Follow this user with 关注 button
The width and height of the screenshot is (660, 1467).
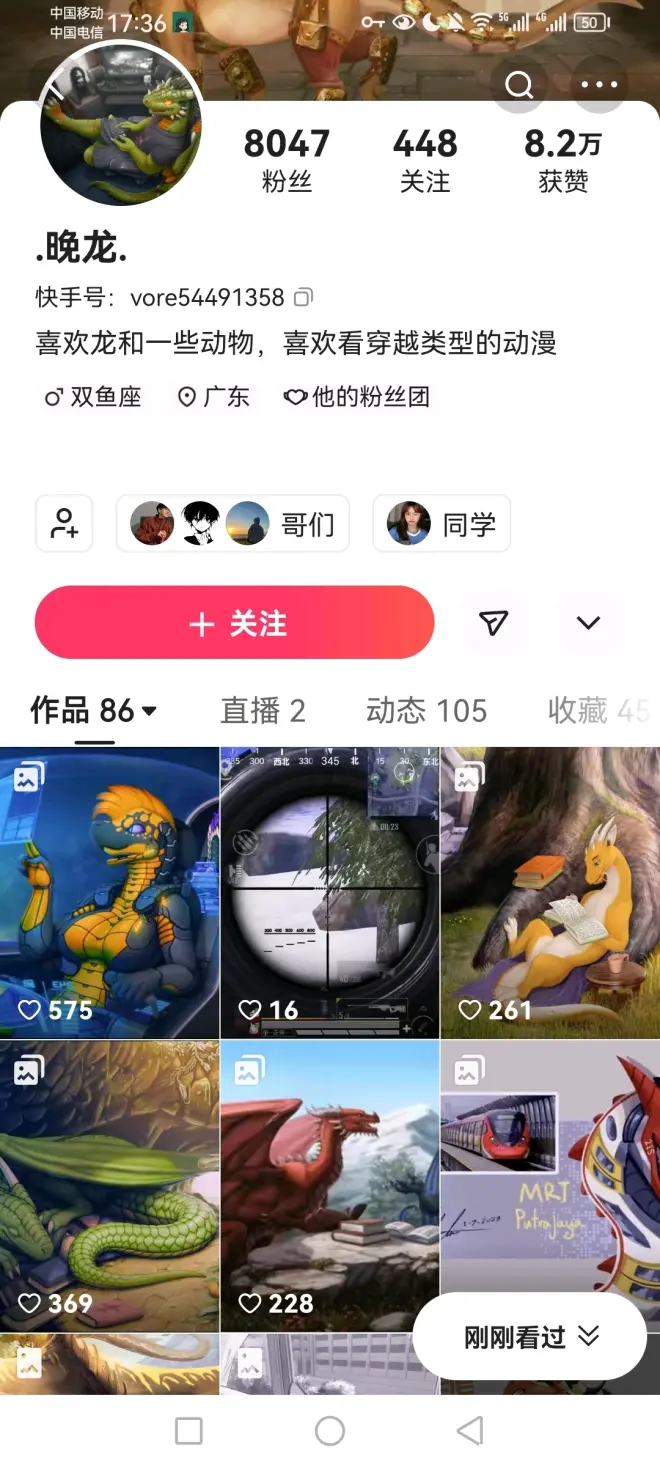[235, 623]
